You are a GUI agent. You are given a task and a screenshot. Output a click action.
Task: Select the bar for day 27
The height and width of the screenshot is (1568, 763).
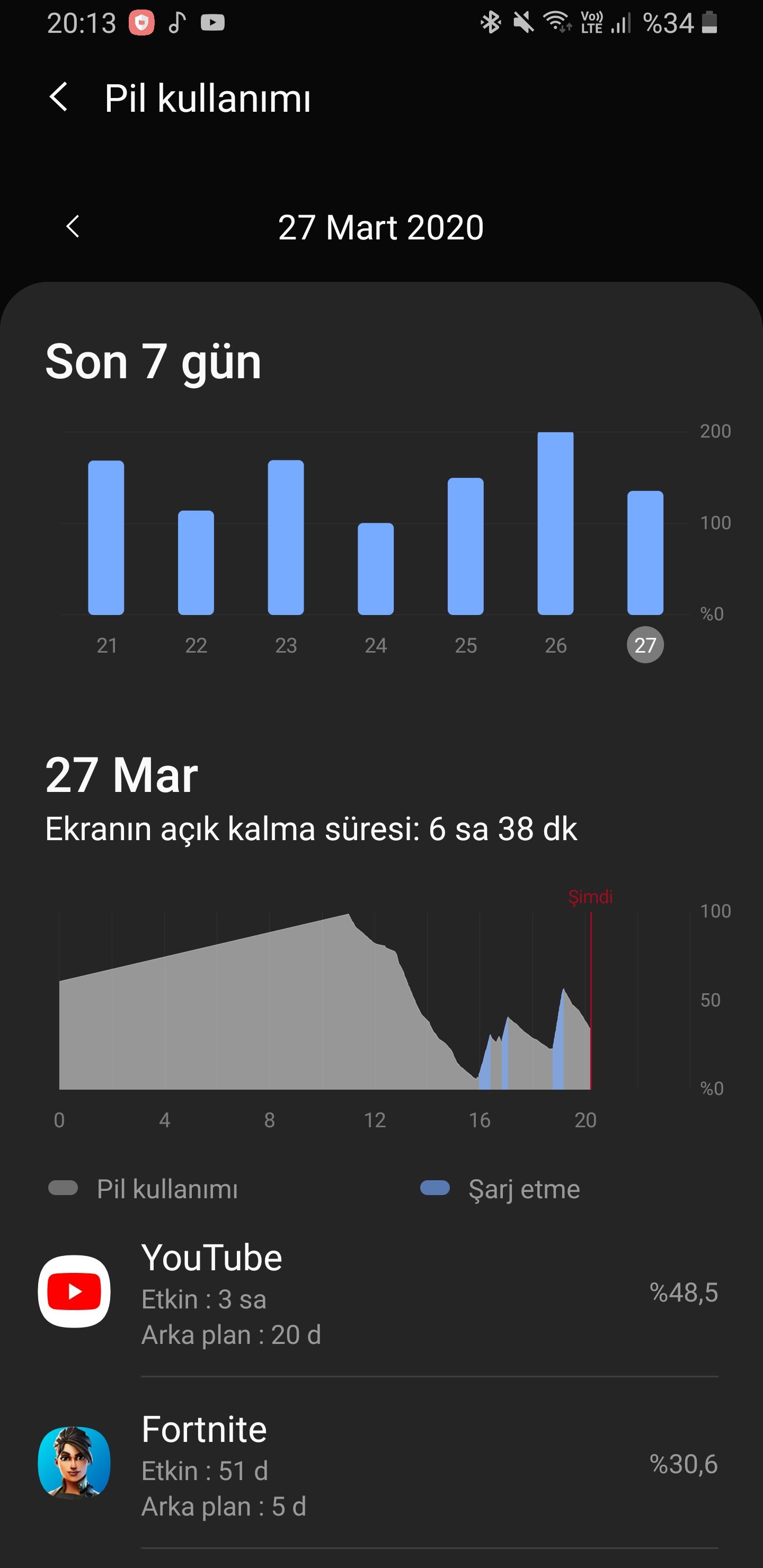point(645,553)
